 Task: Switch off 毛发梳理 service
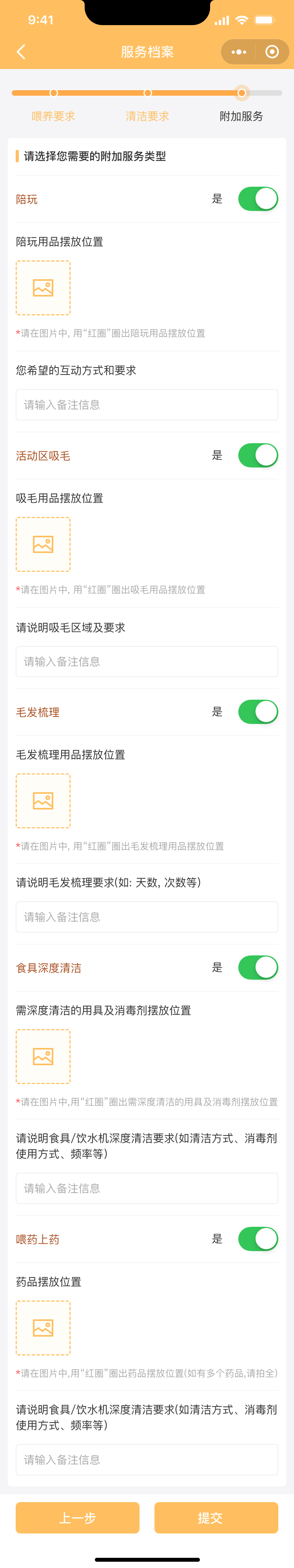pos(258,711)
